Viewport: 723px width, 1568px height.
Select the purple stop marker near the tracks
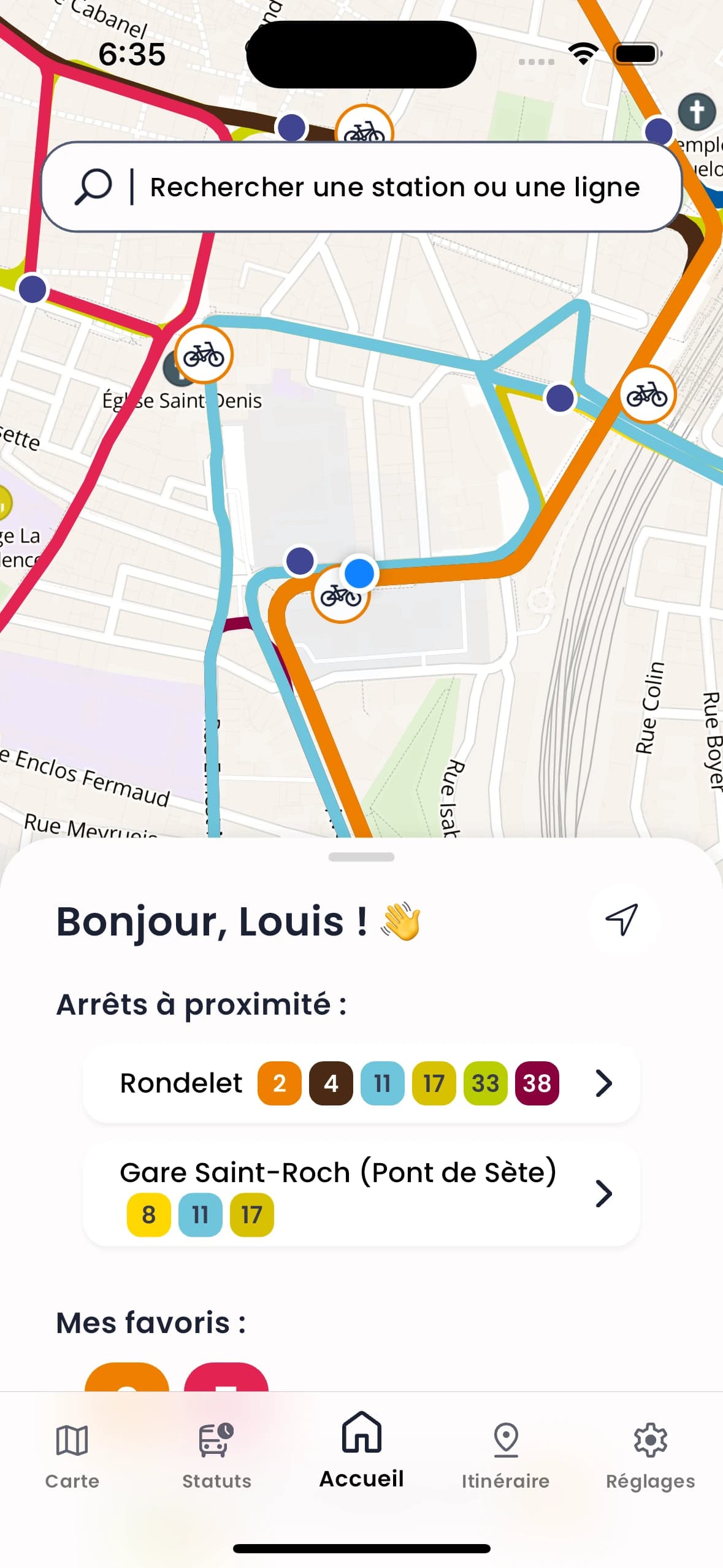[x=559, y=399]
